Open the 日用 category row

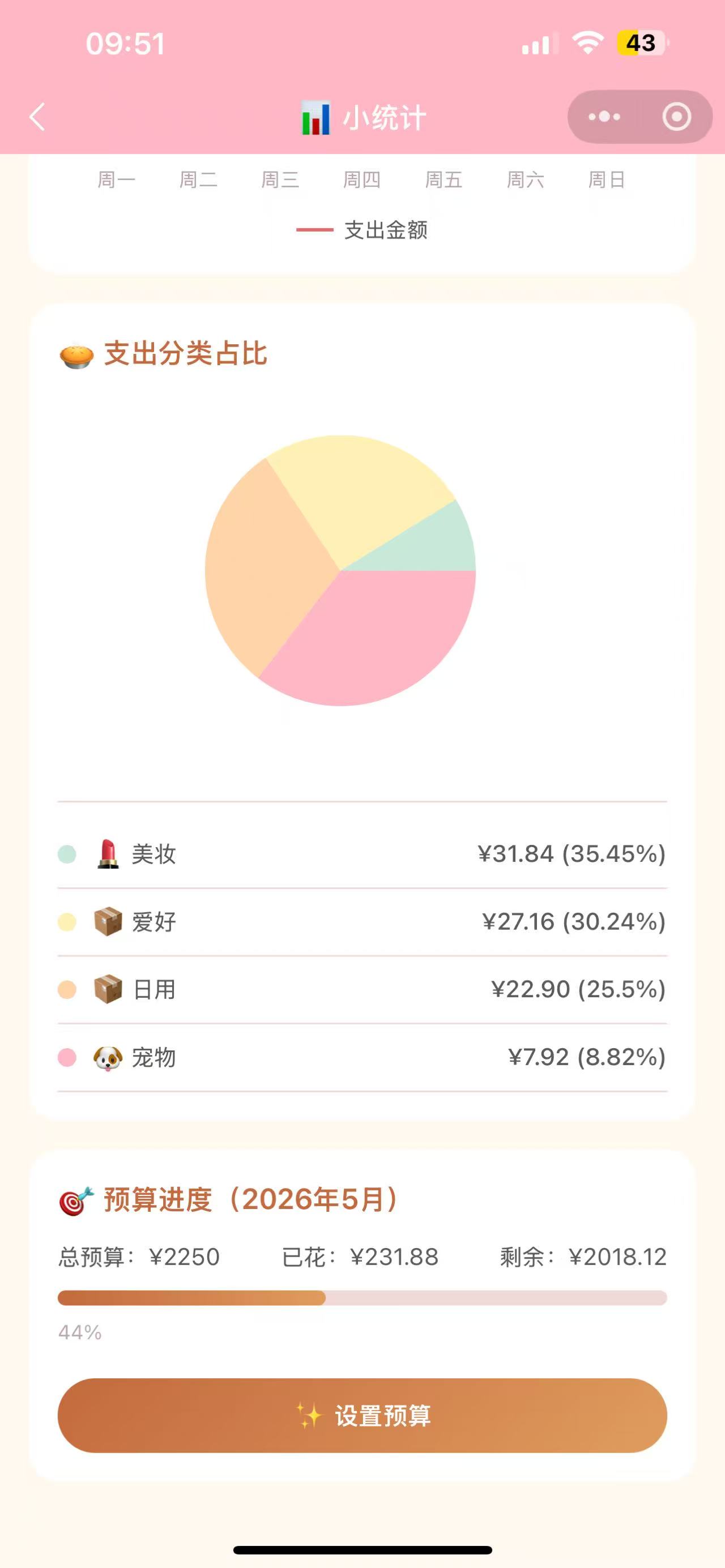[362, 989]
